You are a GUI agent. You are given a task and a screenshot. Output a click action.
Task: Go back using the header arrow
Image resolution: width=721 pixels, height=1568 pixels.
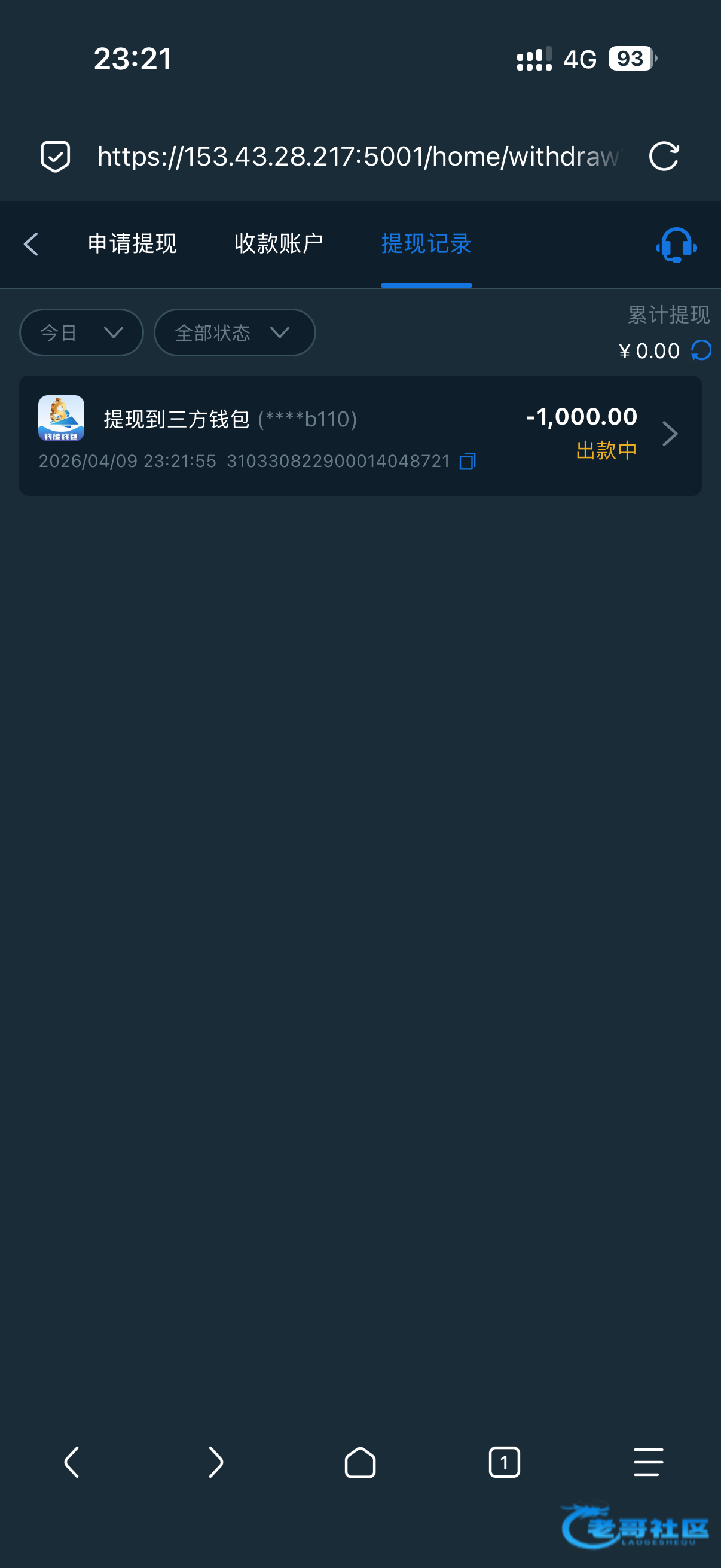pos(31,244)
